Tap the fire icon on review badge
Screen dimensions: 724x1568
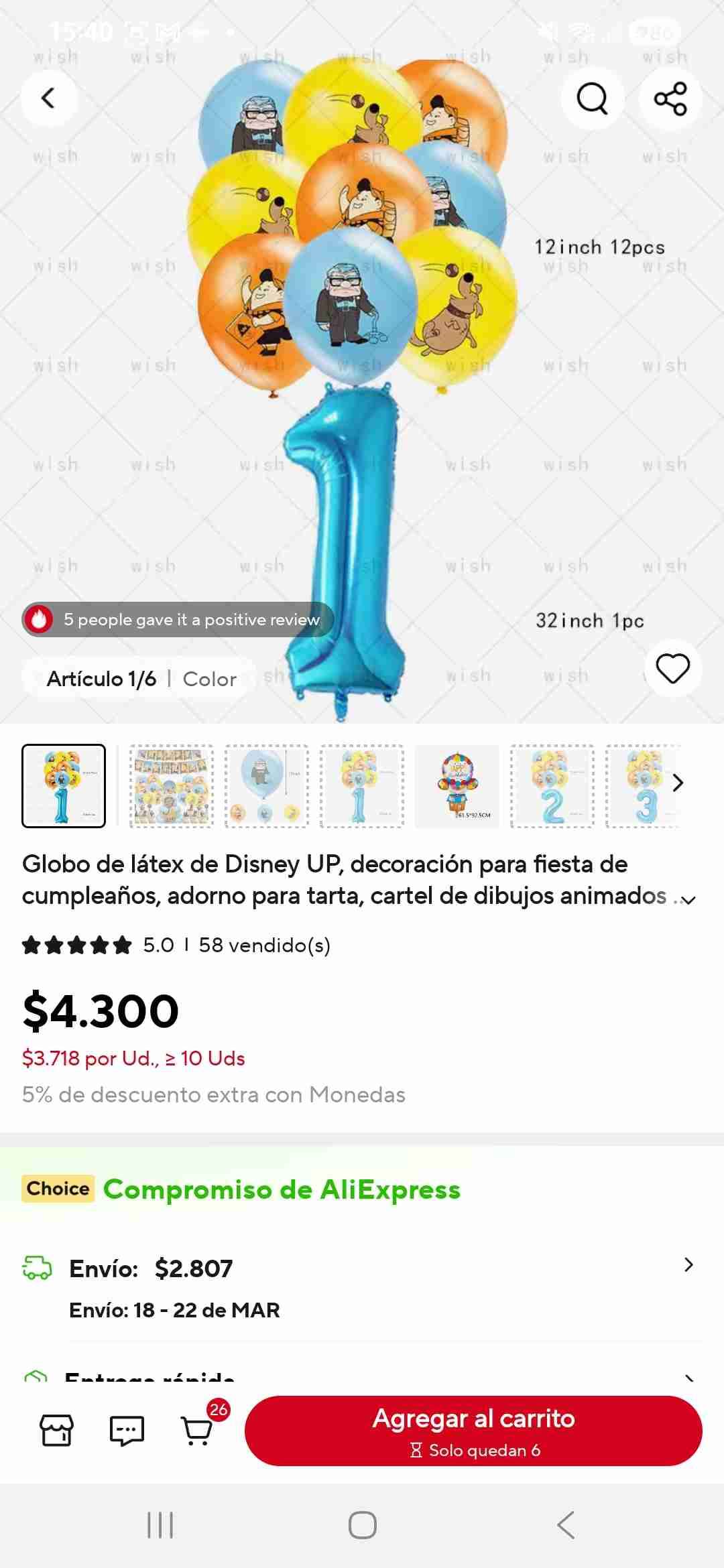[x=38, y=620]
